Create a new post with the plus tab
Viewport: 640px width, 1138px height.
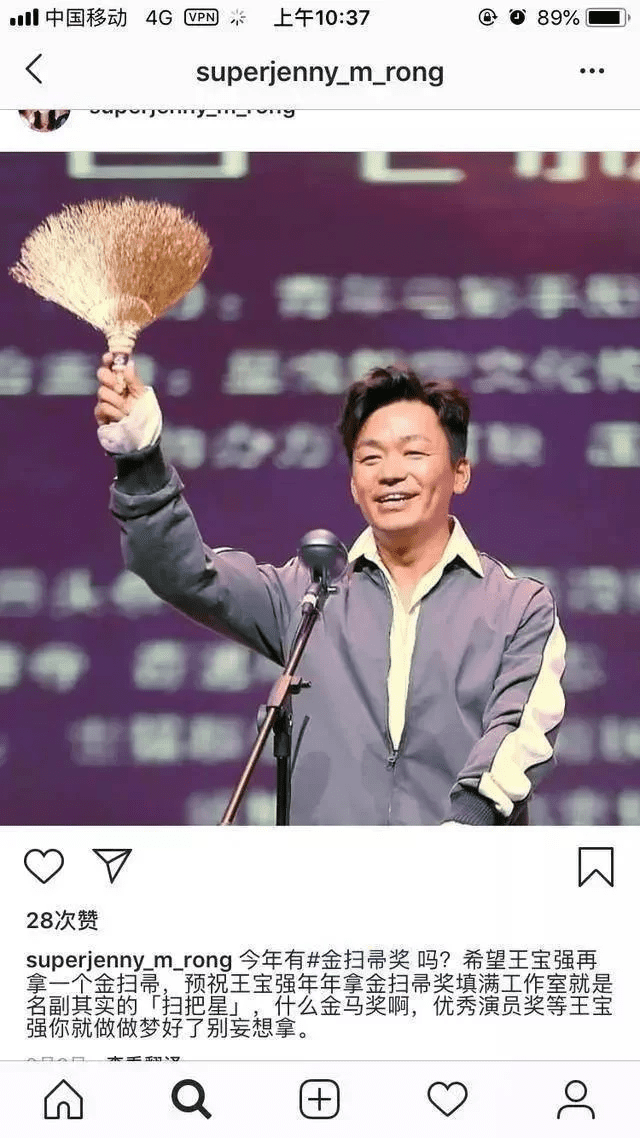pyautogui.click(x=319, y=1100)
